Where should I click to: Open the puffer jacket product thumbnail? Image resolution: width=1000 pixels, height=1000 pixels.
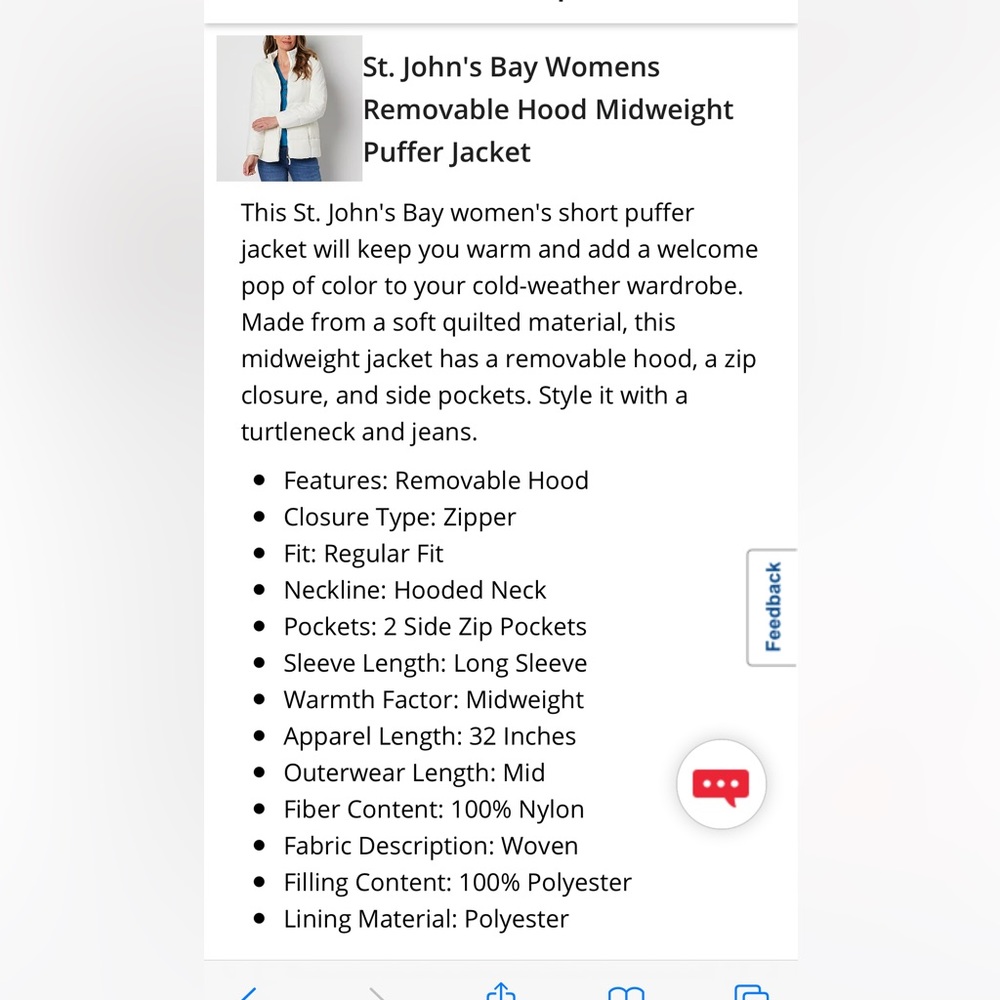[289, 108]
